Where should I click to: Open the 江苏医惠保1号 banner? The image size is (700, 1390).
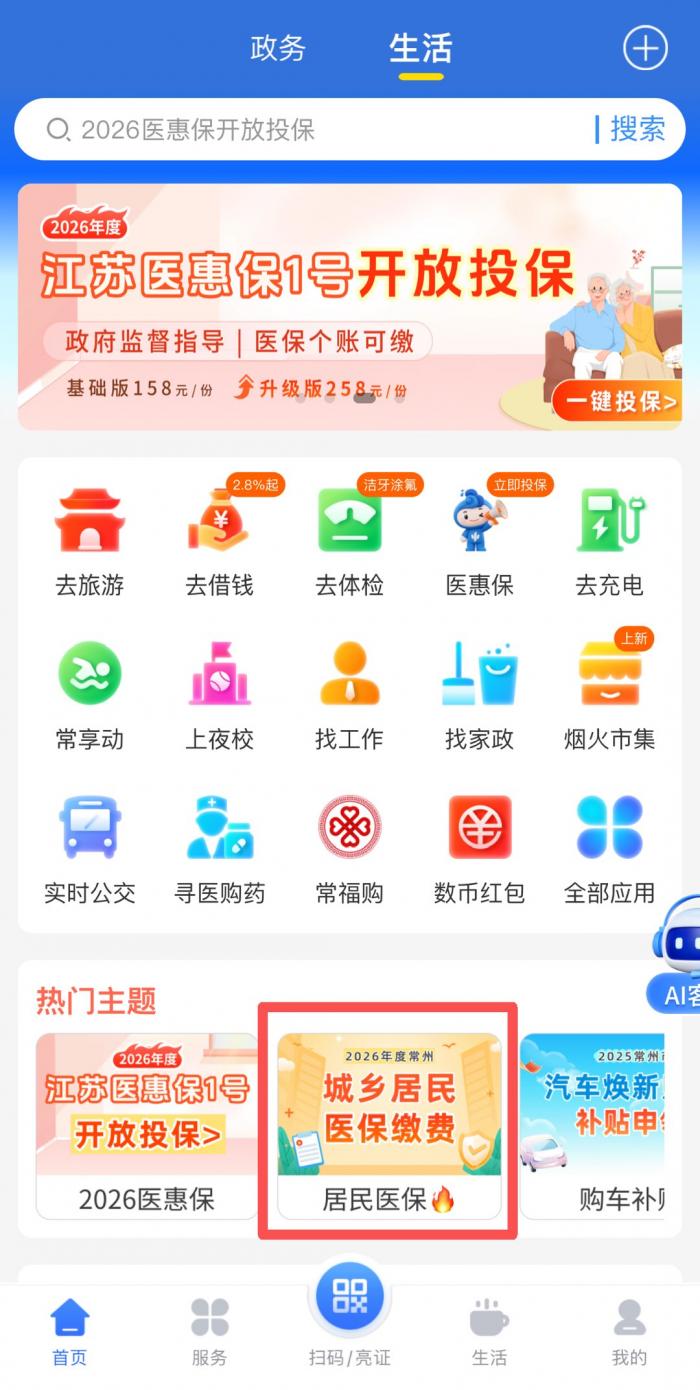coord(350,306)
